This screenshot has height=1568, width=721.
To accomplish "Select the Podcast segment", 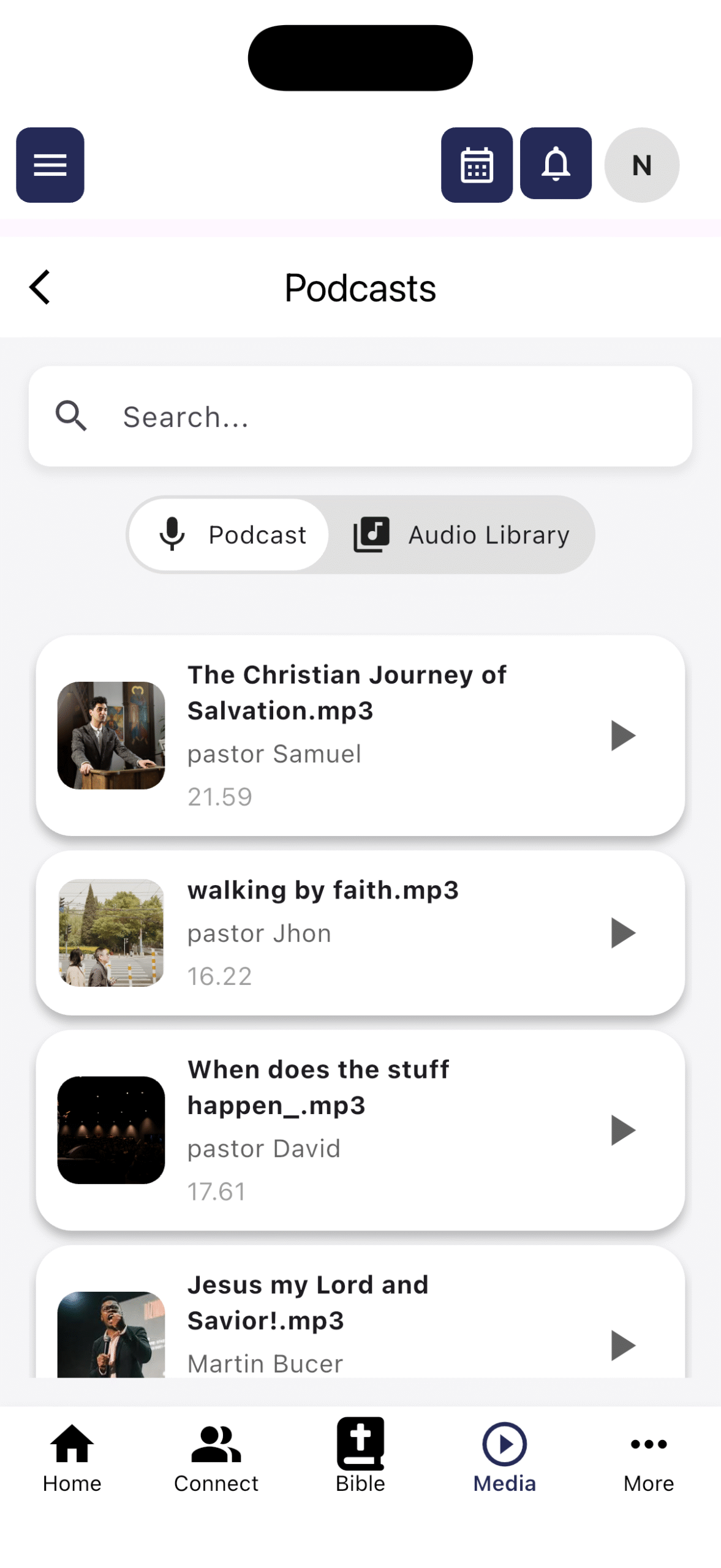I will (x=231, y=535).
